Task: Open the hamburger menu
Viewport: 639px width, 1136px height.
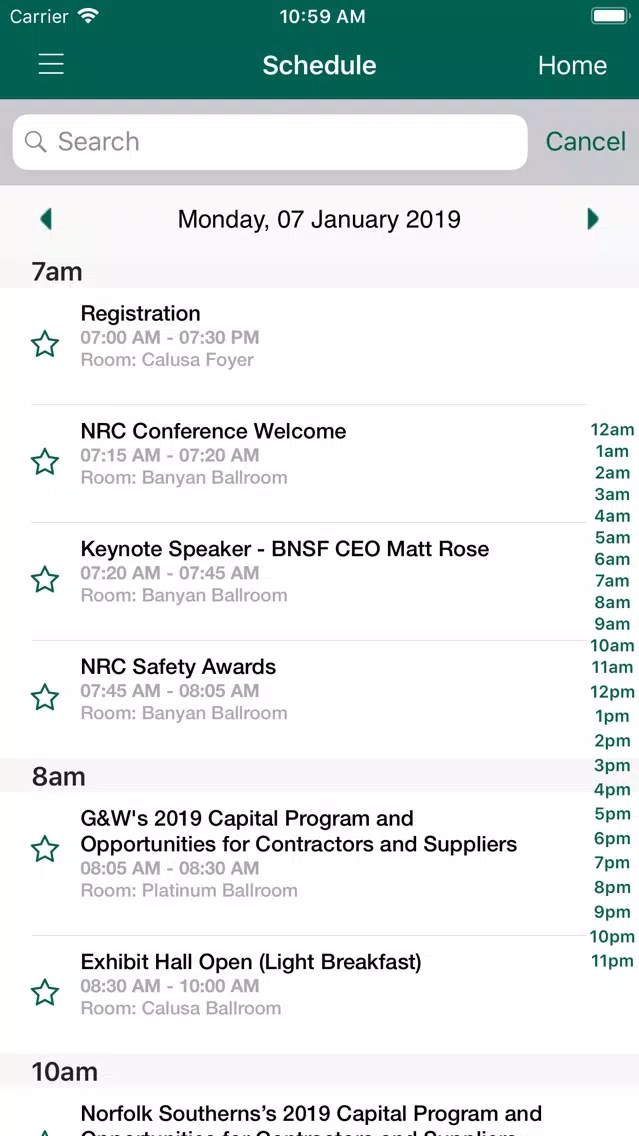Action: coord(51,65)
